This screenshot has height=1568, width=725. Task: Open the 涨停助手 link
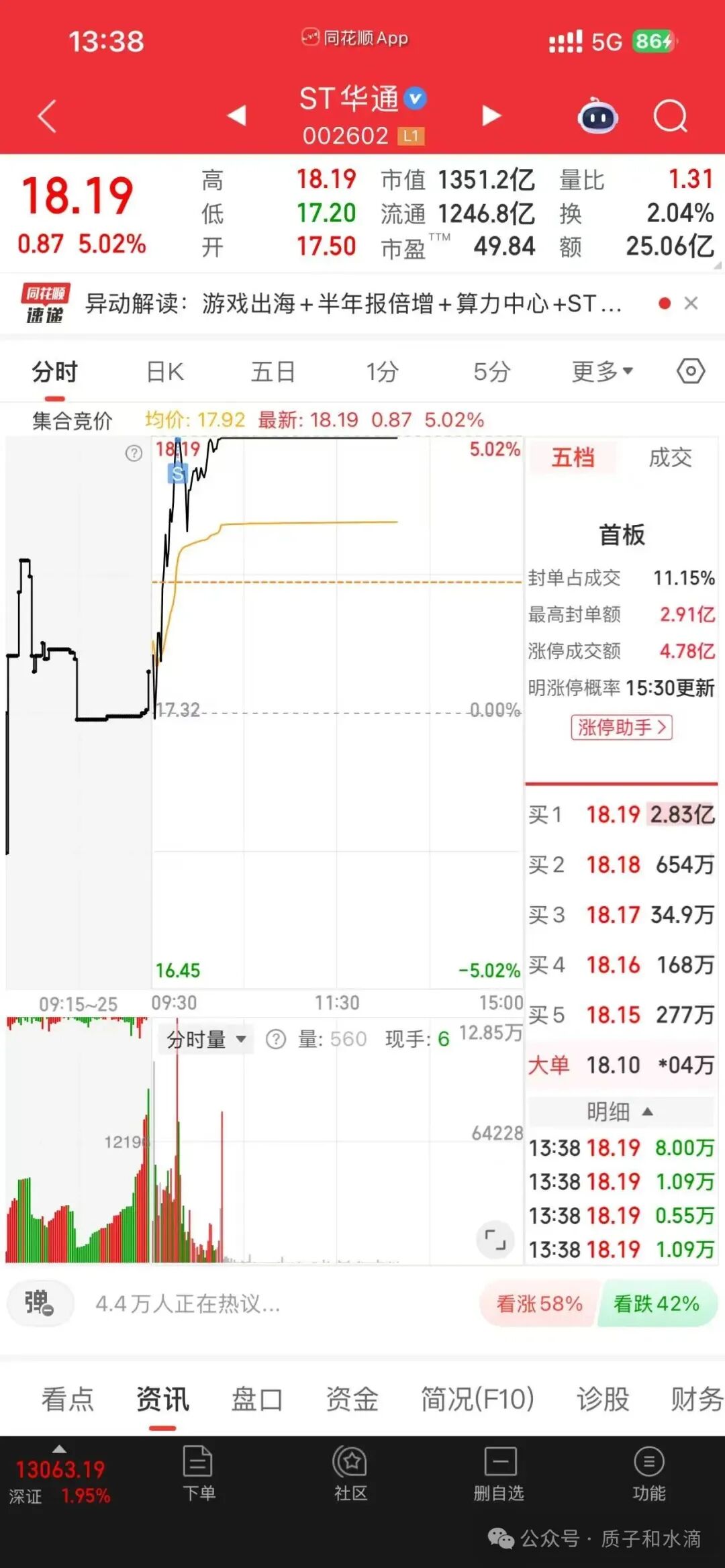622,727
